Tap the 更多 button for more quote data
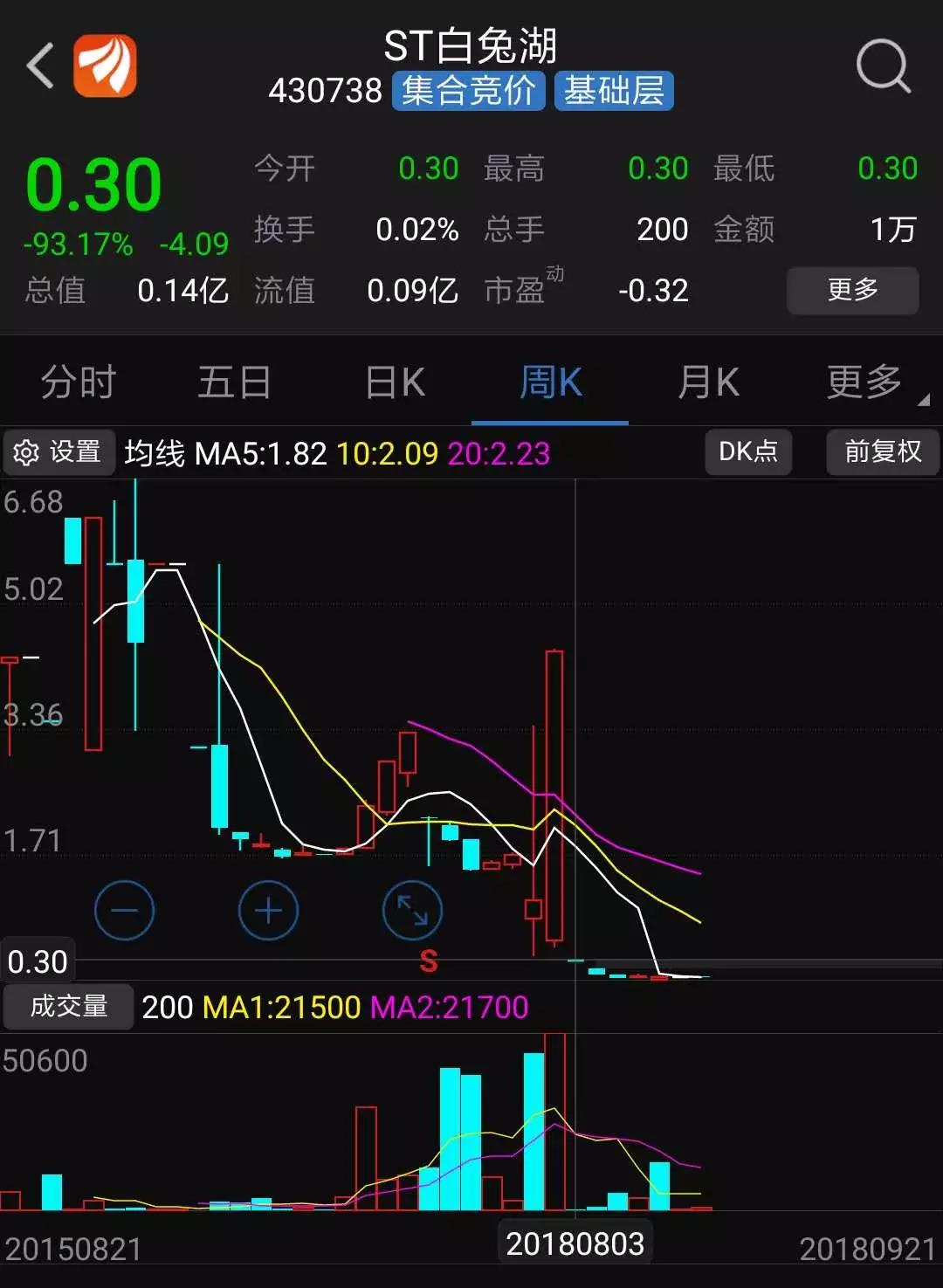The width and height of the screenshot is (943, 1288). [x=852, y=290]
